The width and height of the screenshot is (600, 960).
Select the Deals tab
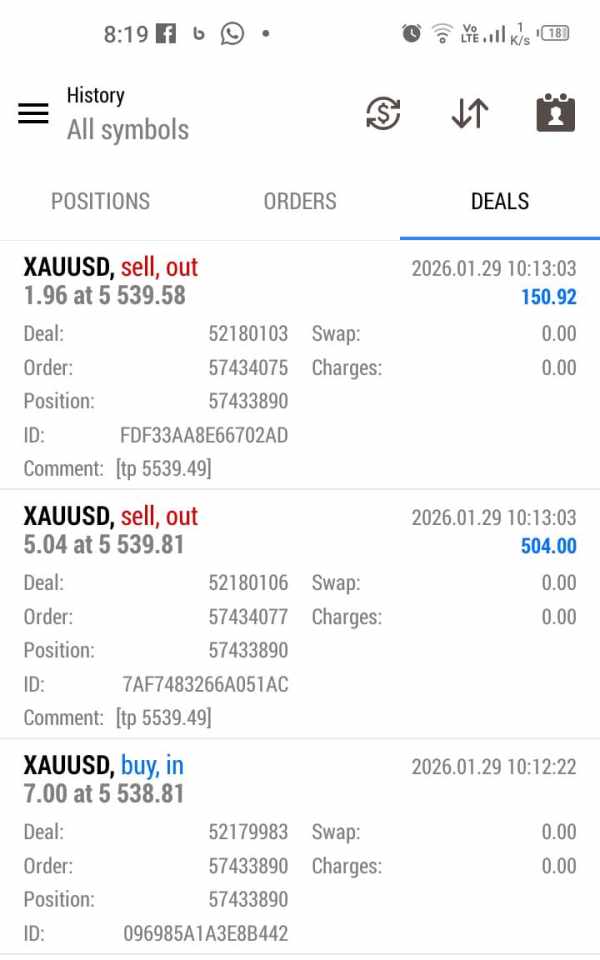(500, 201)
